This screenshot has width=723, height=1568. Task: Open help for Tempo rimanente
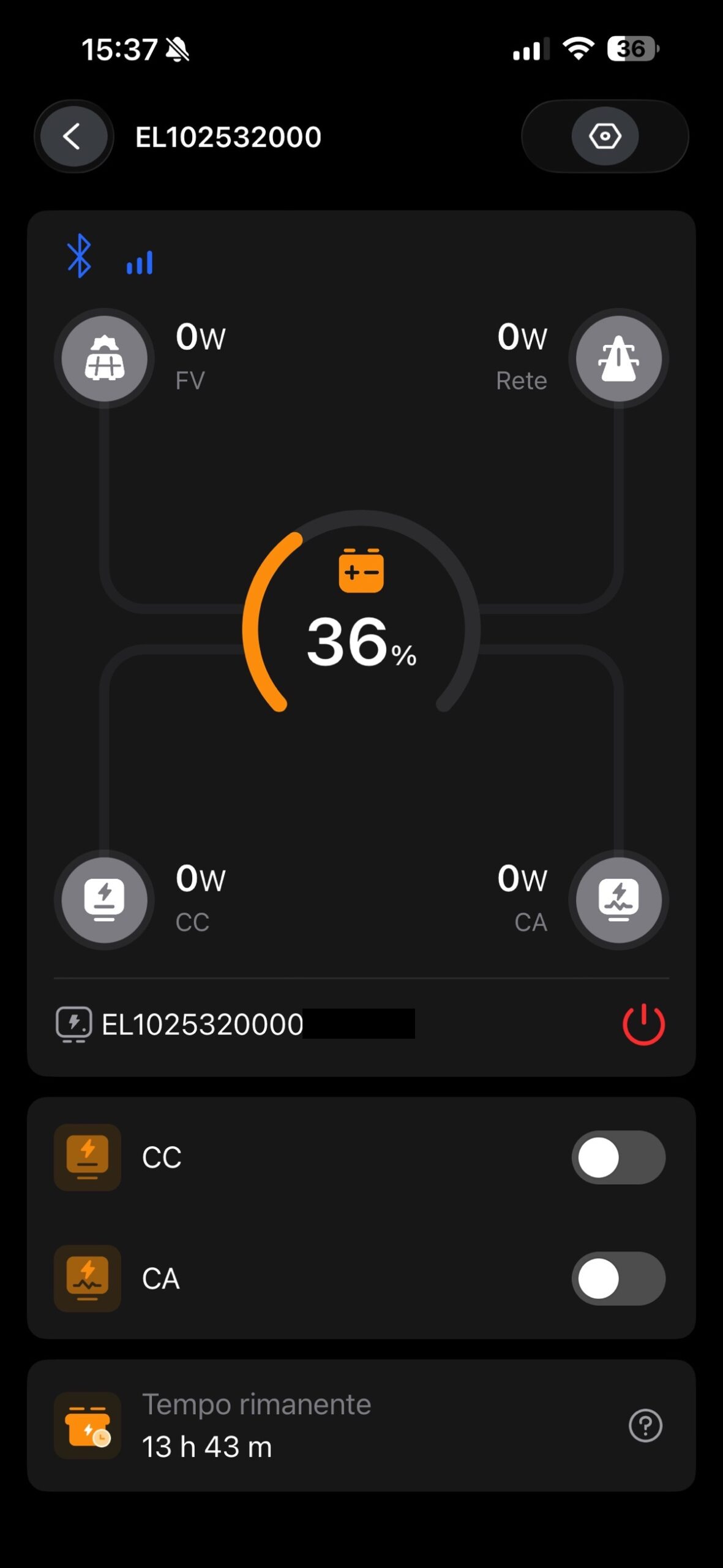pyautogui.click(x=645, y=1425)
